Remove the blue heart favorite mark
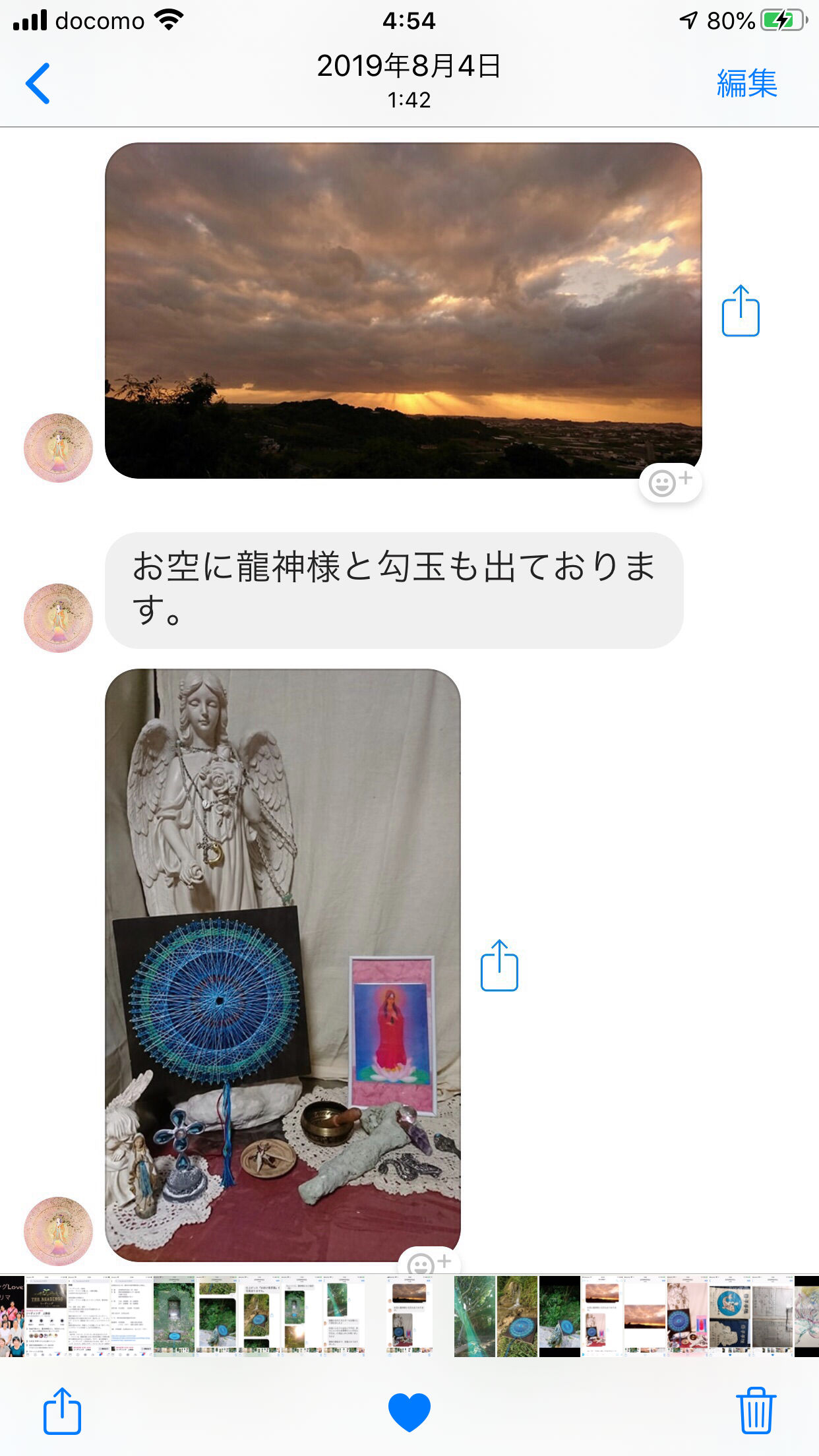 point(409,1412)
